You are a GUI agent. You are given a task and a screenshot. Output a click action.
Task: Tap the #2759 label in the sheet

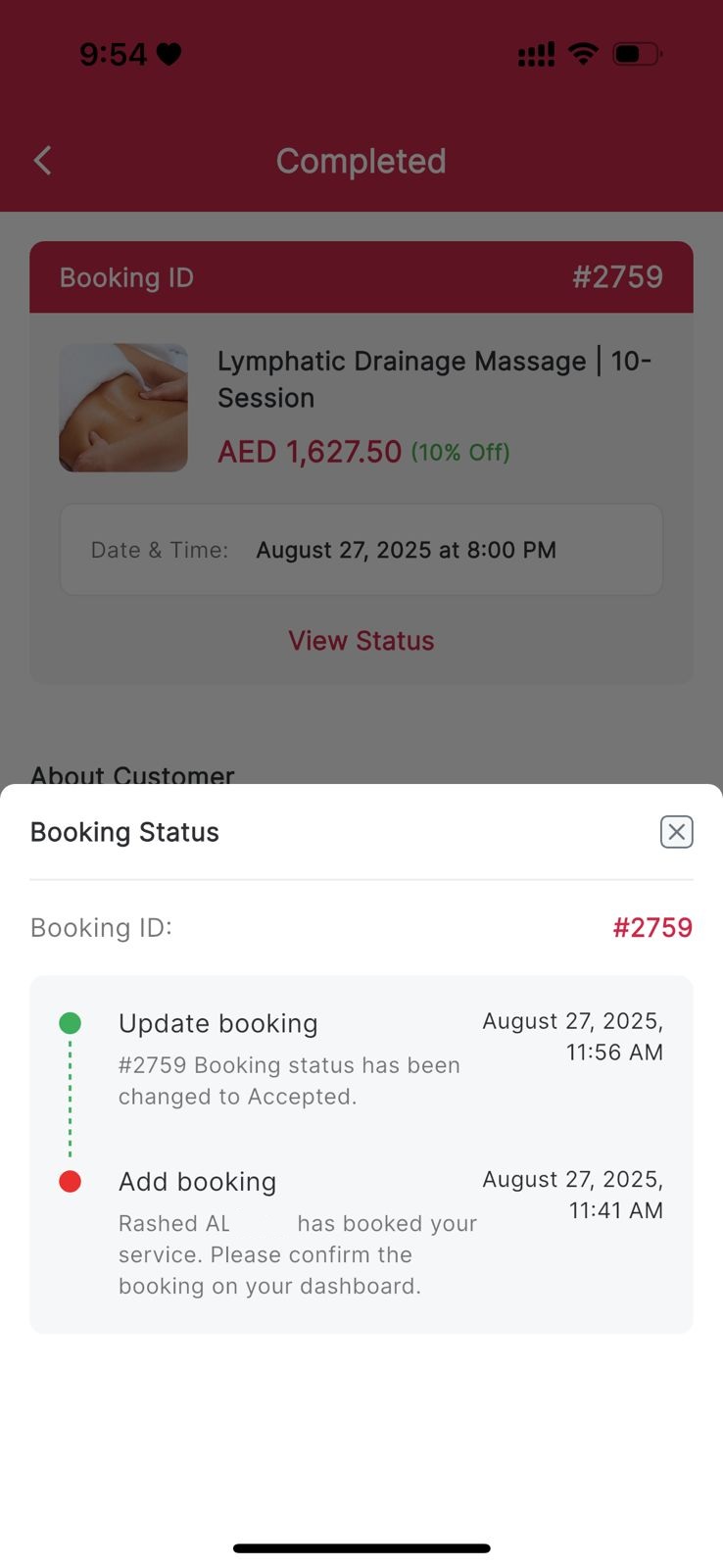point(652,927)
